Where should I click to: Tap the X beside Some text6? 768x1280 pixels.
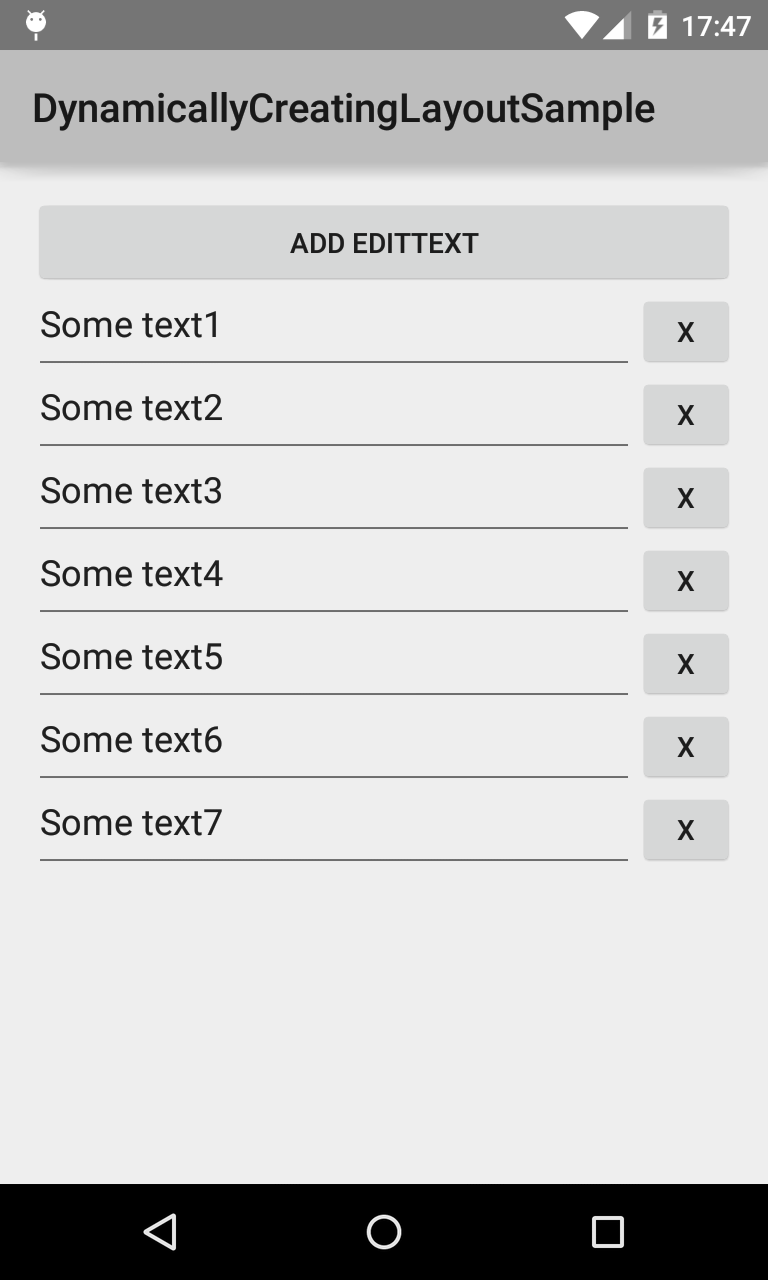(x=686, y=746)
